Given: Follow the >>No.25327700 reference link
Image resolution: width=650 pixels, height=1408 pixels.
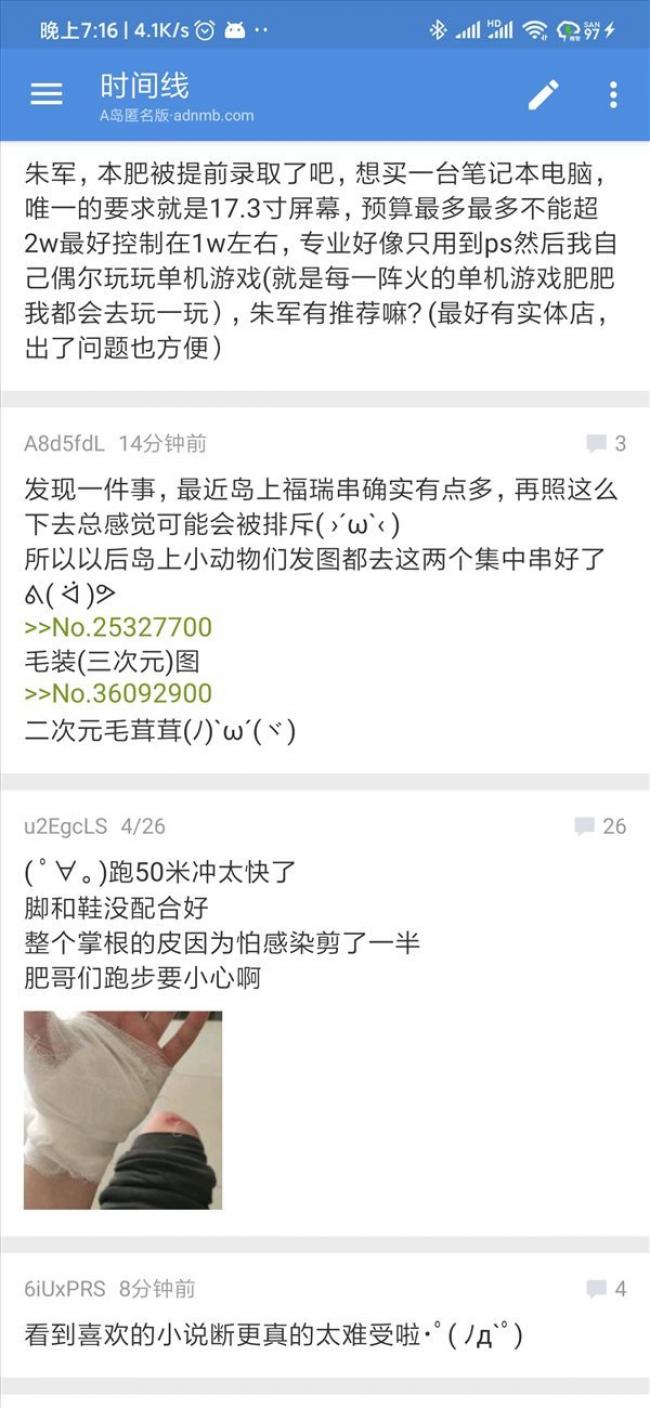Looking at the screenshot, I should pyautogui.click(x=118, y=627).
